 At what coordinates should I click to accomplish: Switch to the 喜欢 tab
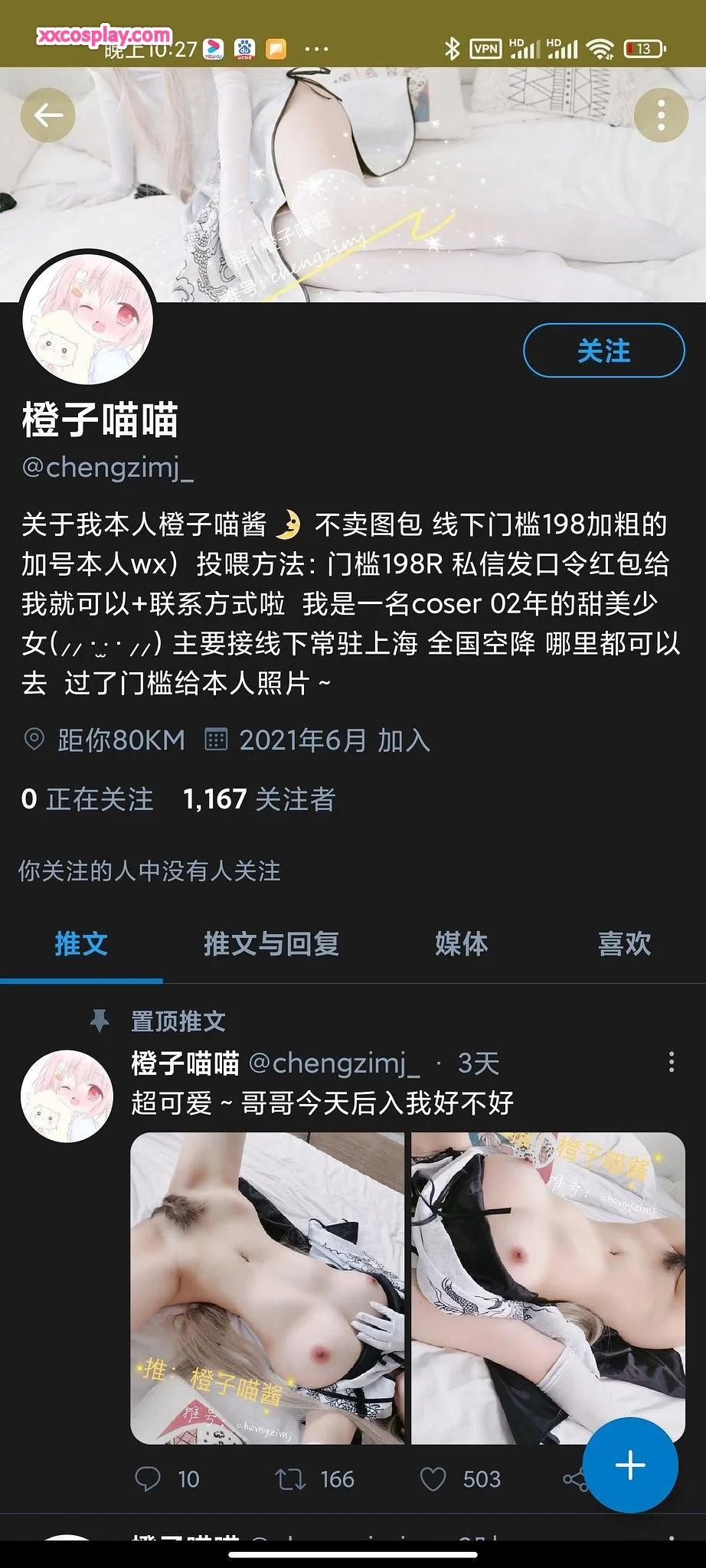(624, 944)
